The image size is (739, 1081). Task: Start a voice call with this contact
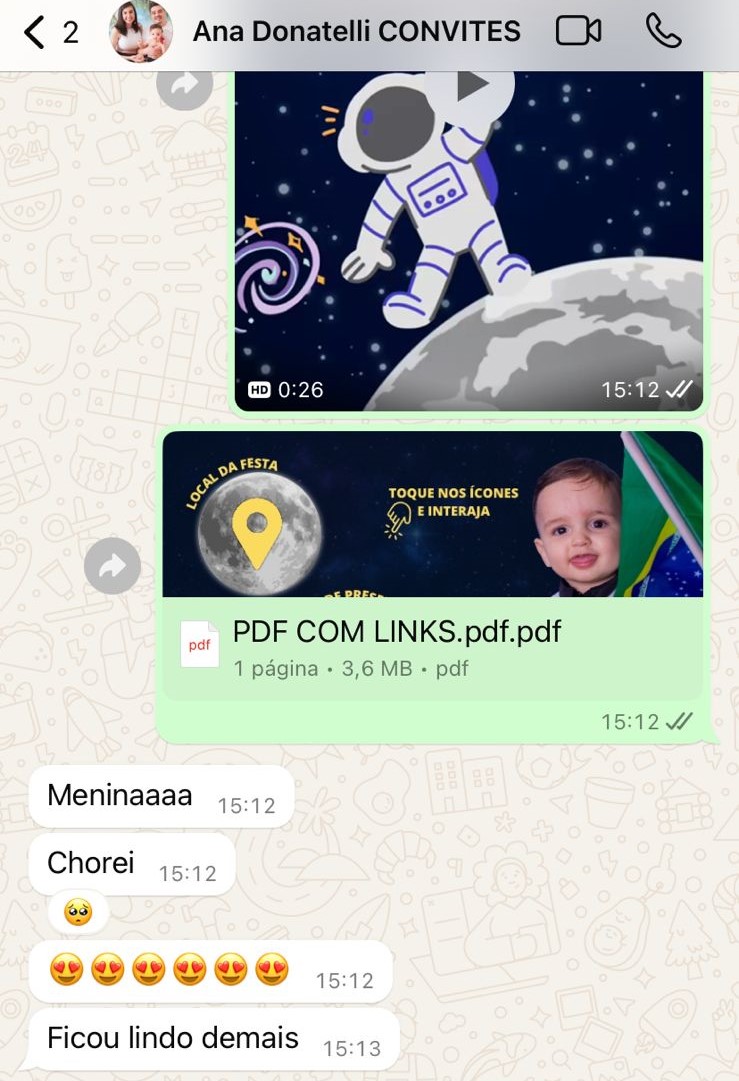coord(663,31)
